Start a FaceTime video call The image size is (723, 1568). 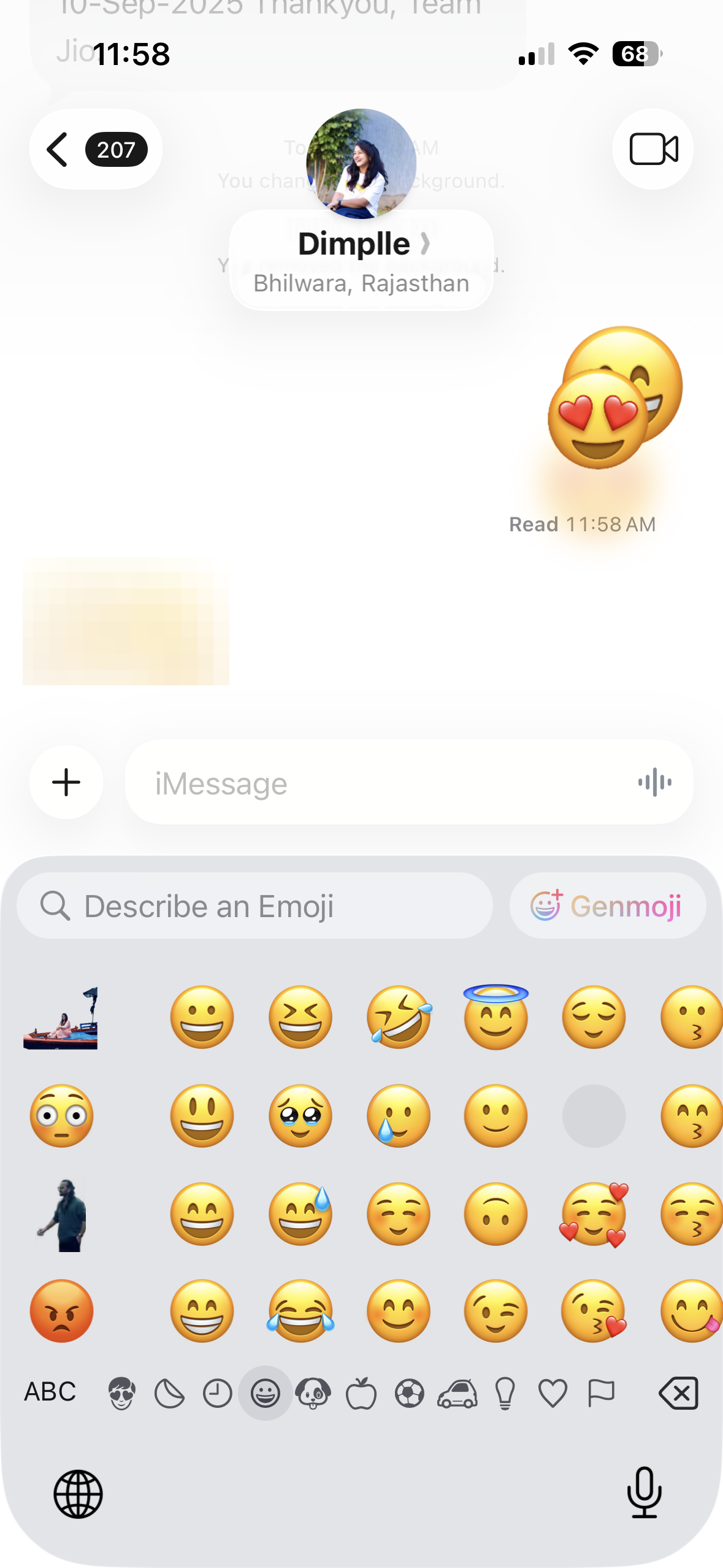point(652,149)
